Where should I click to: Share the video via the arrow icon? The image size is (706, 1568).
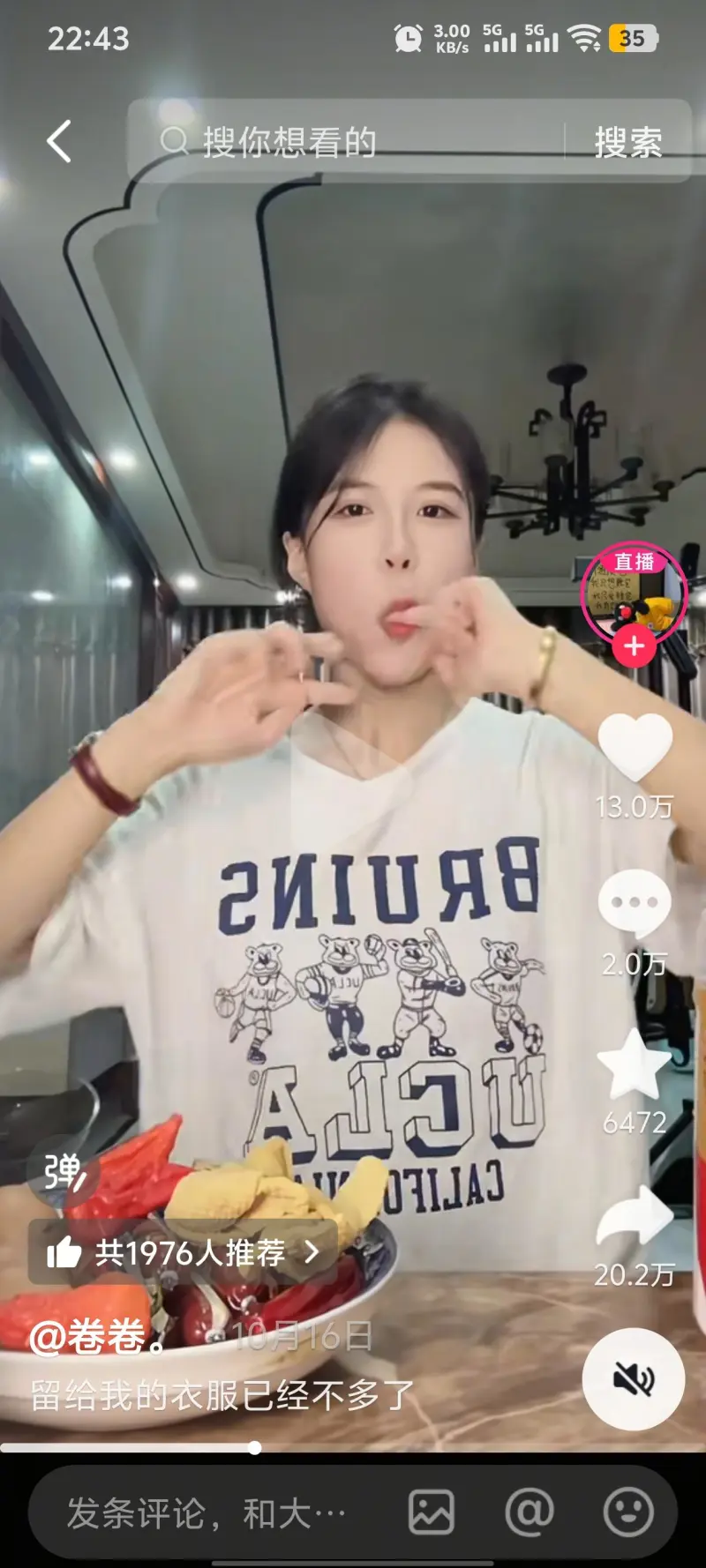pyautogui.click(x=635, y=1217)
